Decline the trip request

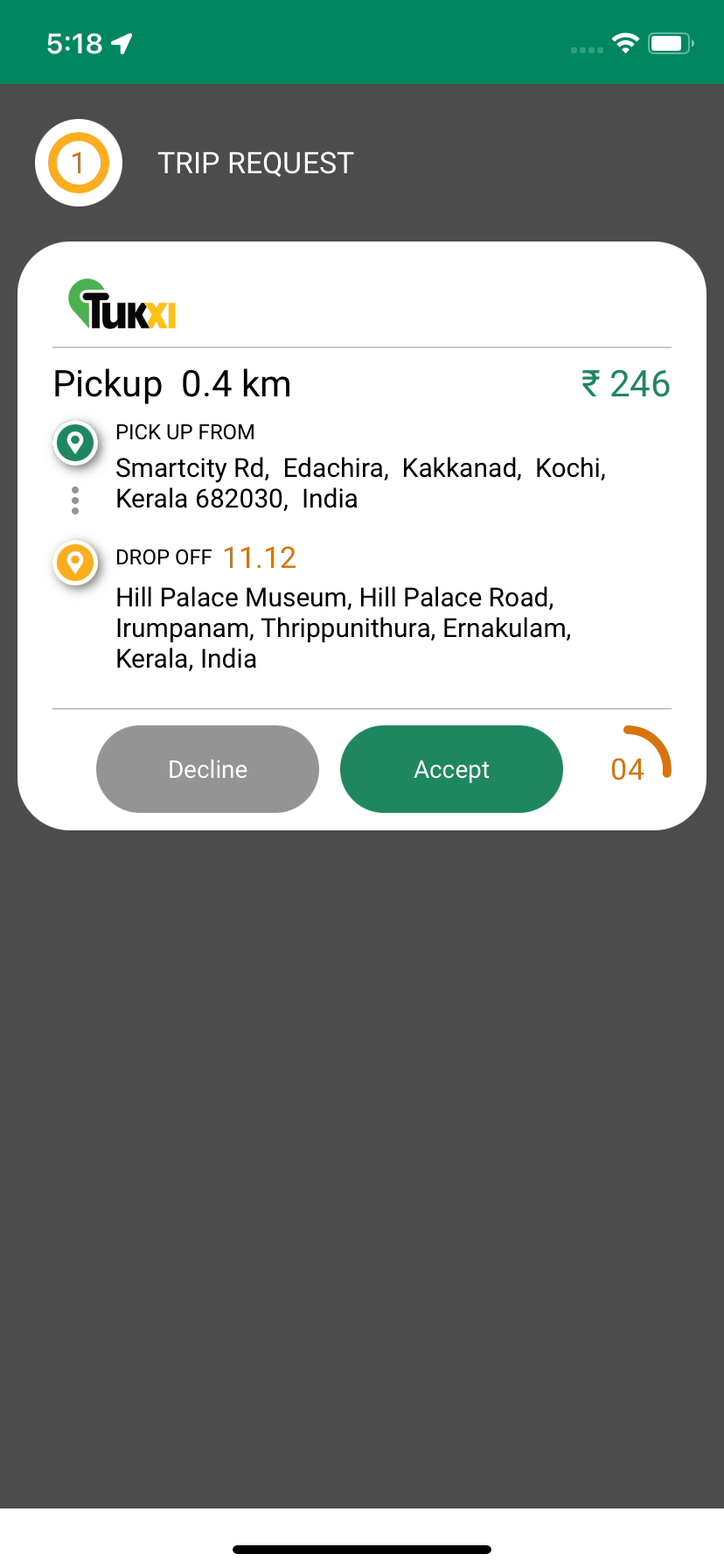207,769
